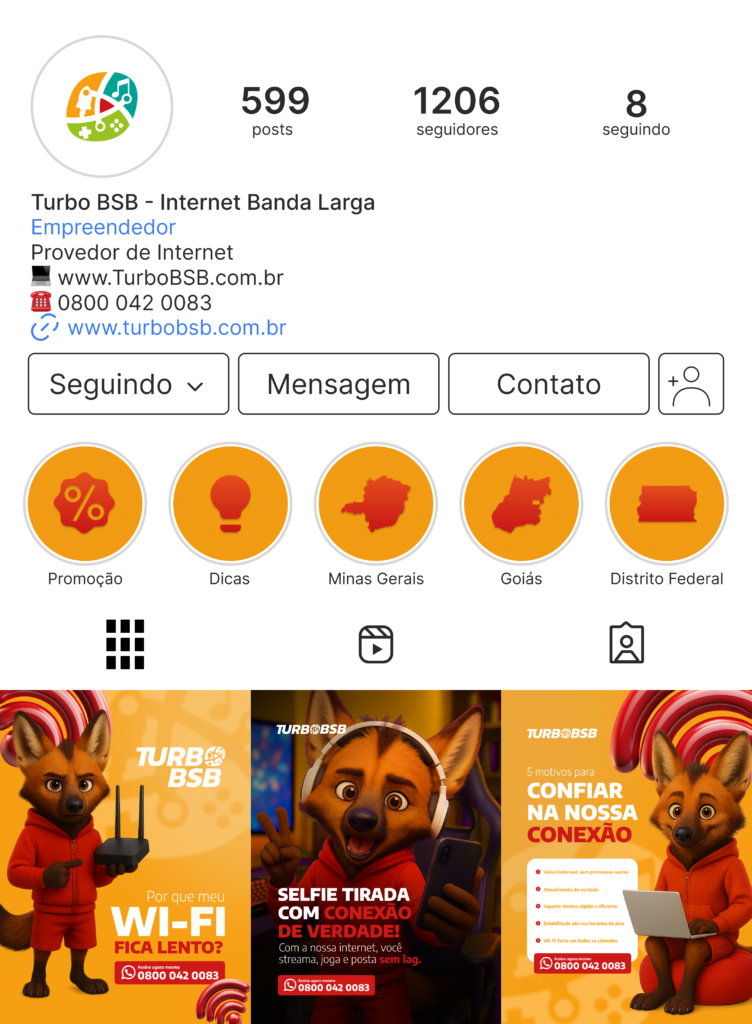Open the Turbo BSB profile picture

[102, 107]
